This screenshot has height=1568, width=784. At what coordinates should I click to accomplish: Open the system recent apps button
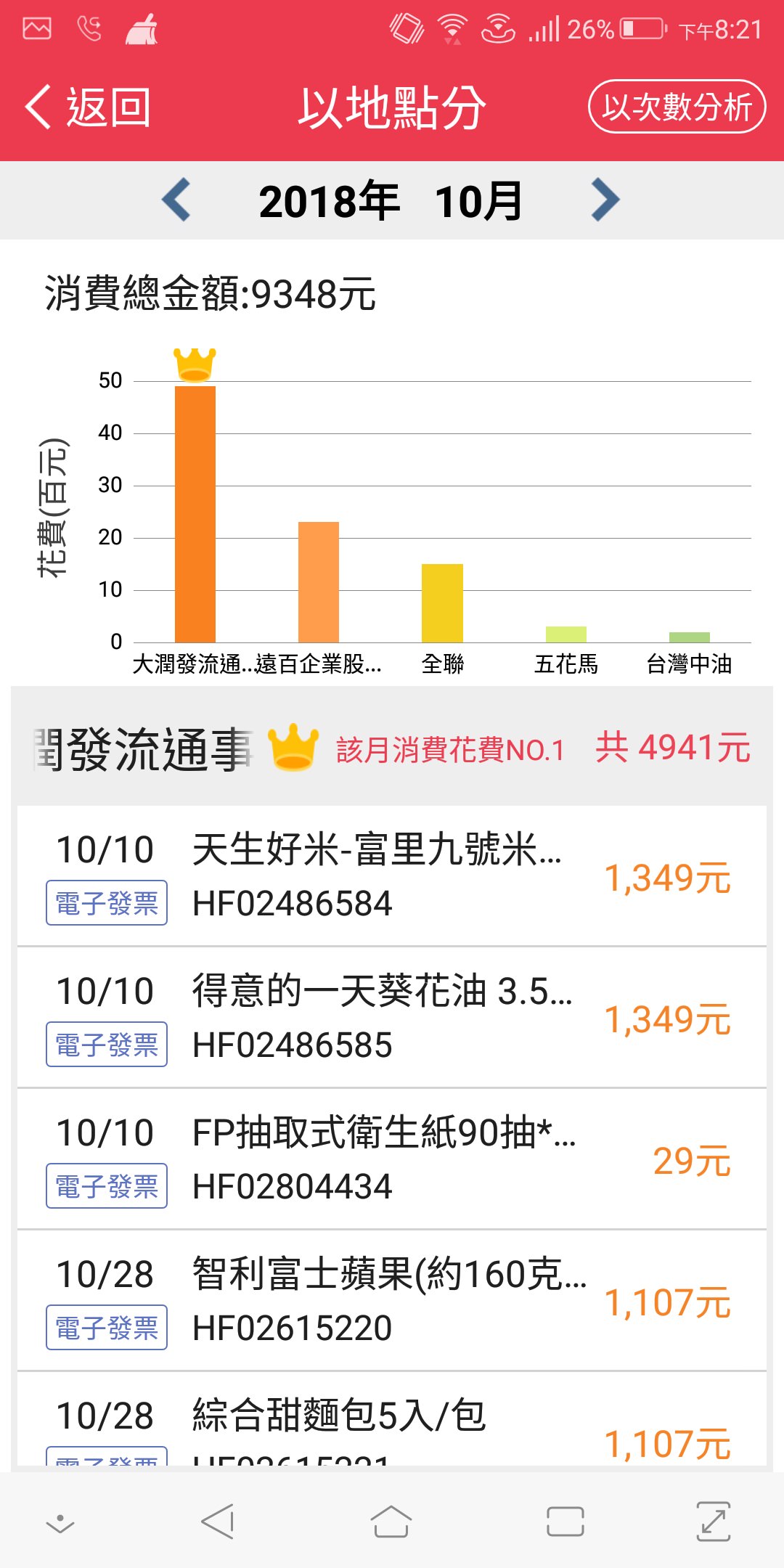click(565, 1522)
